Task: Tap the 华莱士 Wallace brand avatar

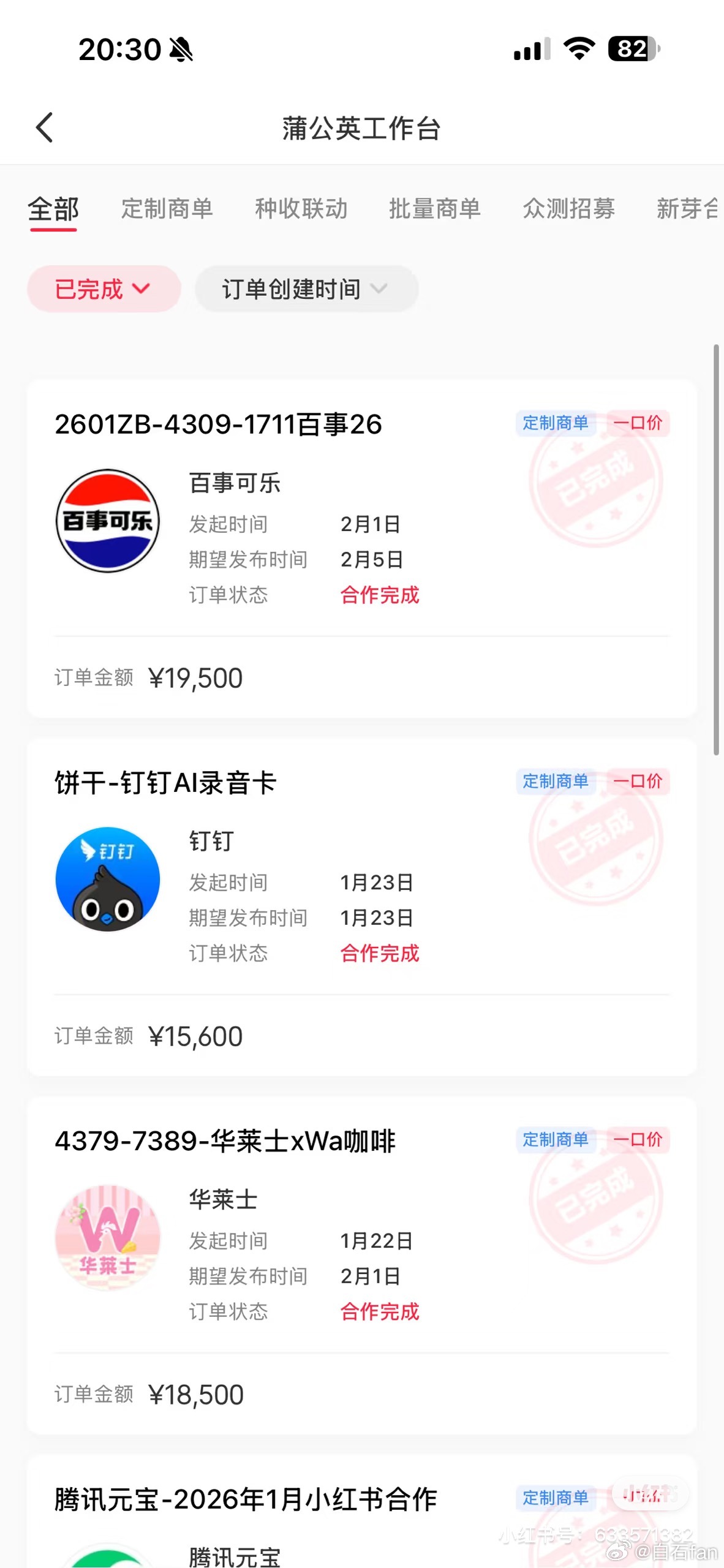Action: click(108, 1238)
